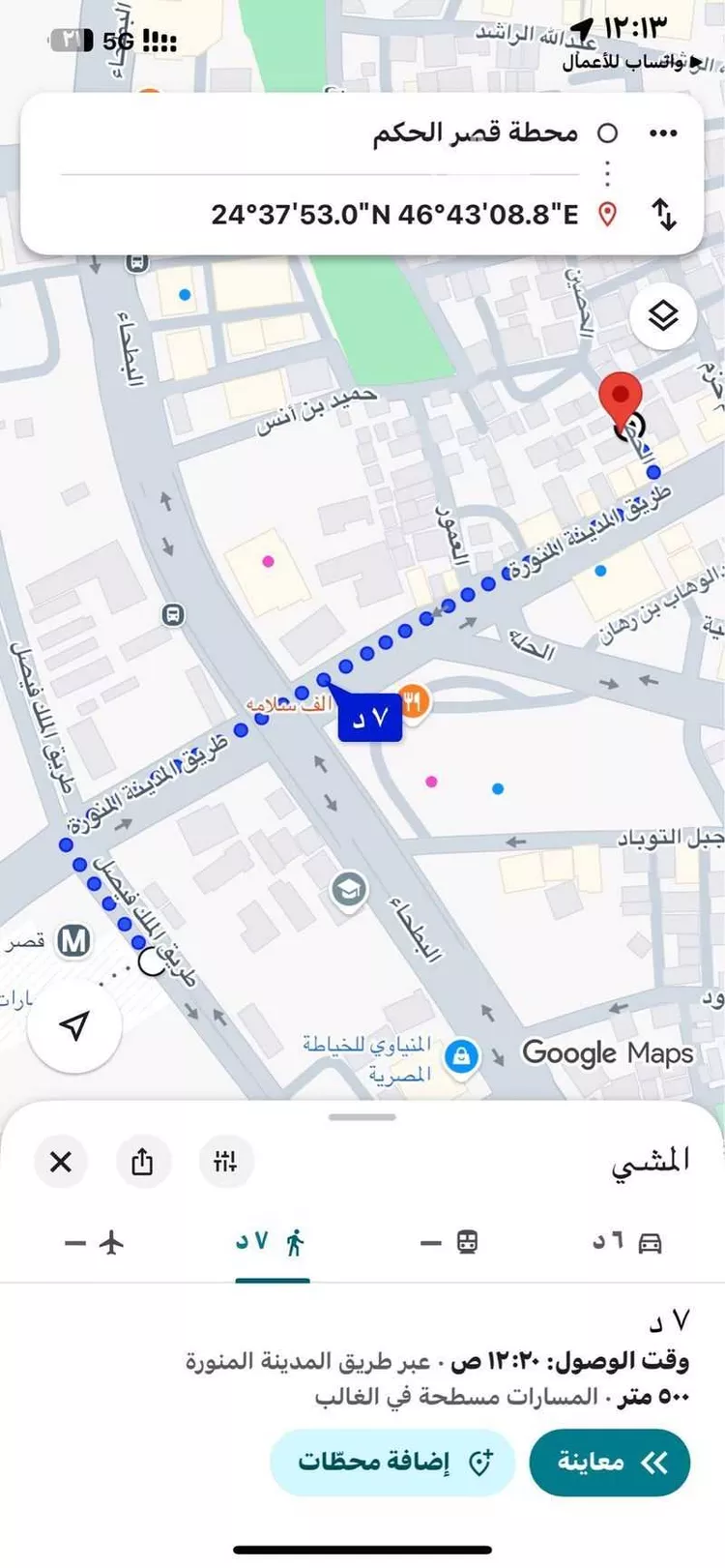The height and width of the screenshot is (1568, 725).
Task: Switch to flights tab
Action: 95,1242
